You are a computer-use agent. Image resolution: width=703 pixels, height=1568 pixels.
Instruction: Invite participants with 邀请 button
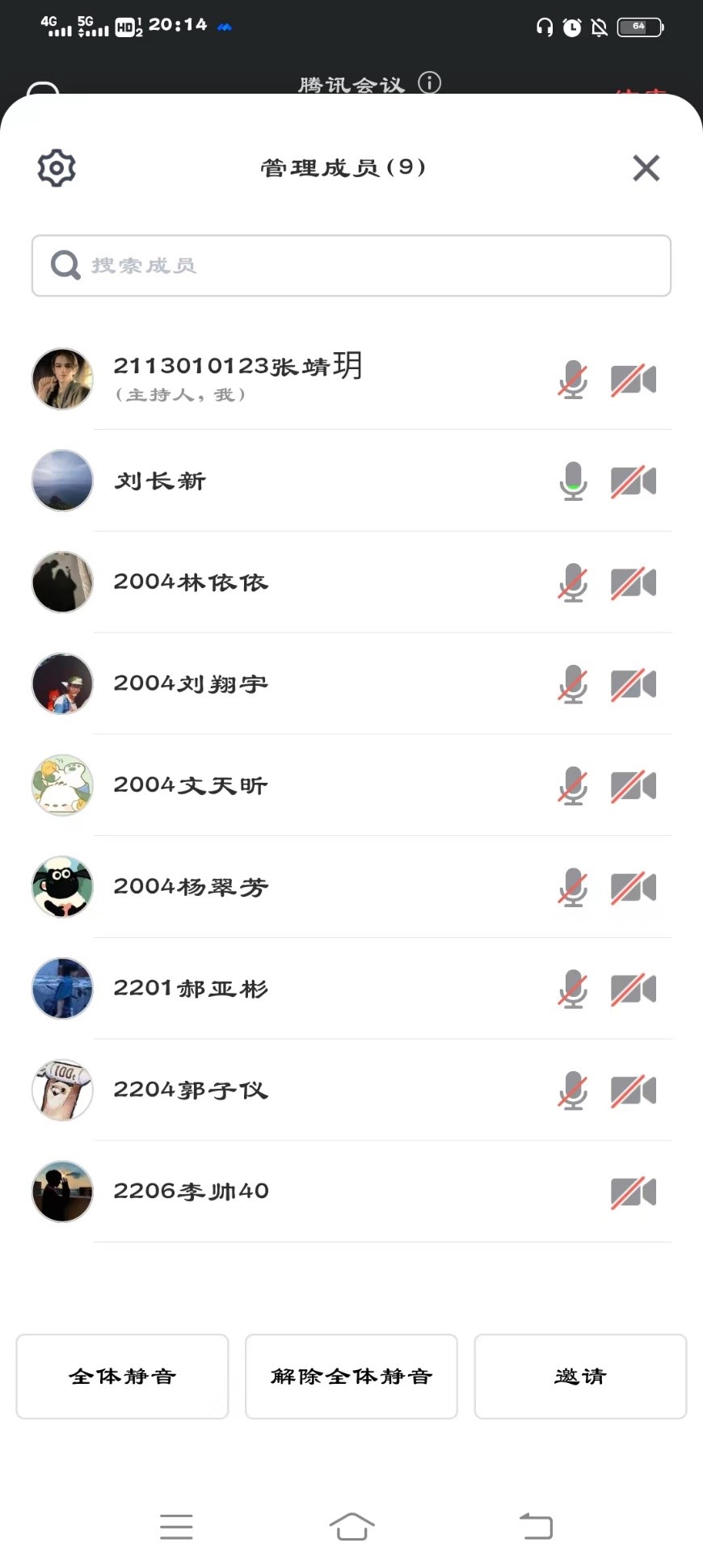580,1377
